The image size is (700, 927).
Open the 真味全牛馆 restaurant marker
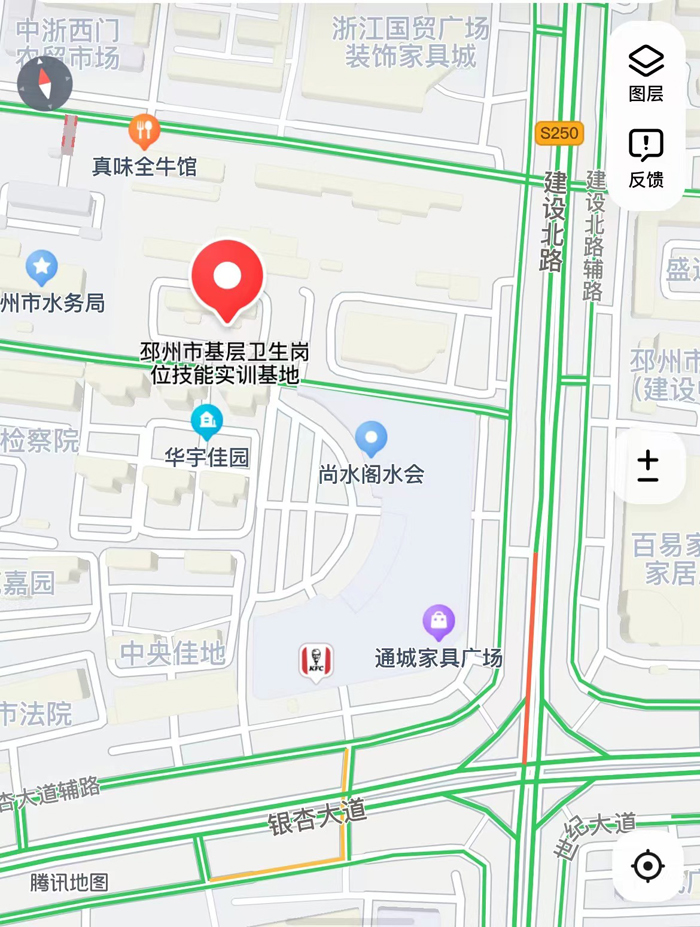(x=145, y=129)
